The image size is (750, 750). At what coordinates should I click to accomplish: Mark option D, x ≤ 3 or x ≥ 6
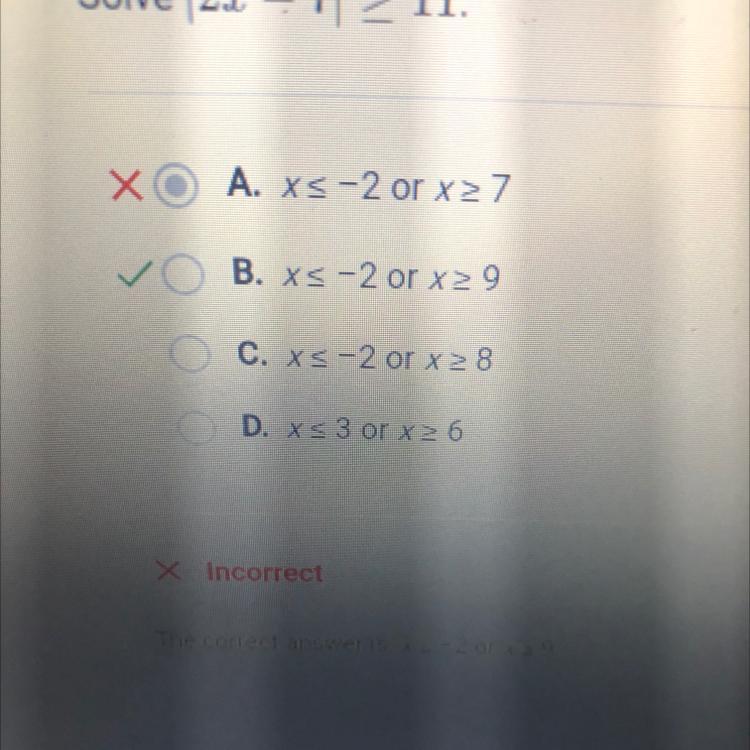[192, 429]
